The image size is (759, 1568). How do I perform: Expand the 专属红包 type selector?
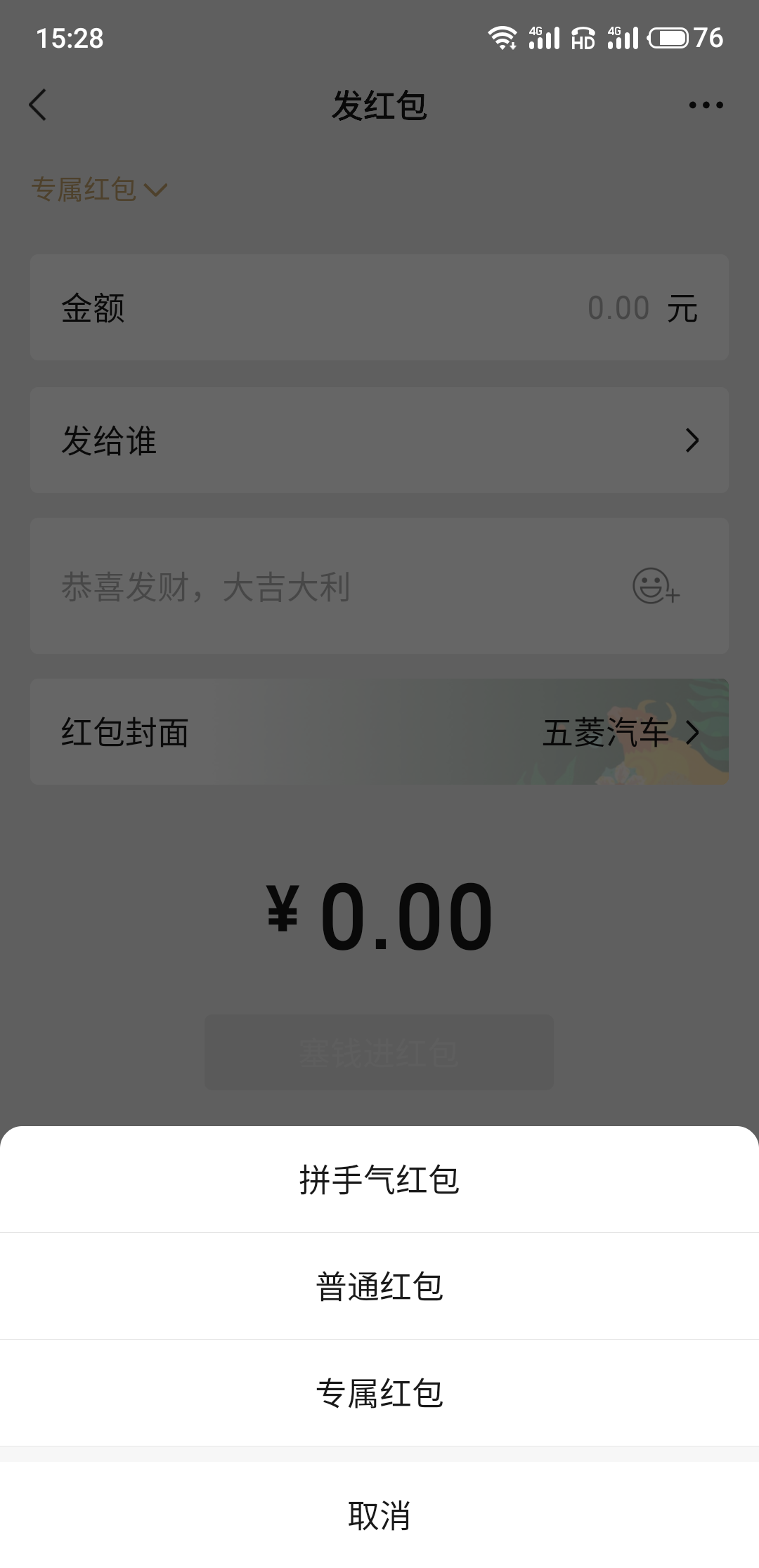[x=98, y=188]
